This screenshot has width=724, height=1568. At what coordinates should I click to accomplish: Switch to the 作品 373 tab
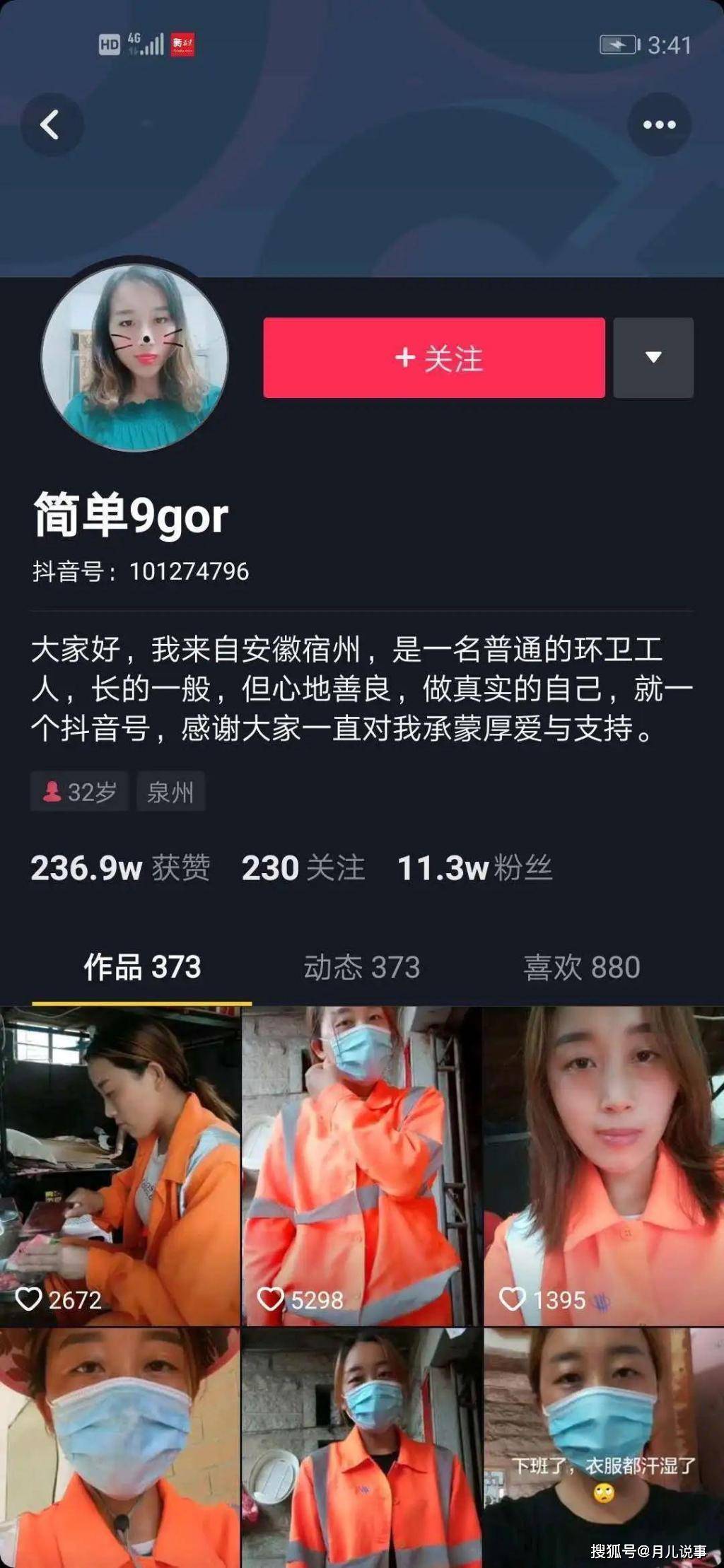point(142,967)
